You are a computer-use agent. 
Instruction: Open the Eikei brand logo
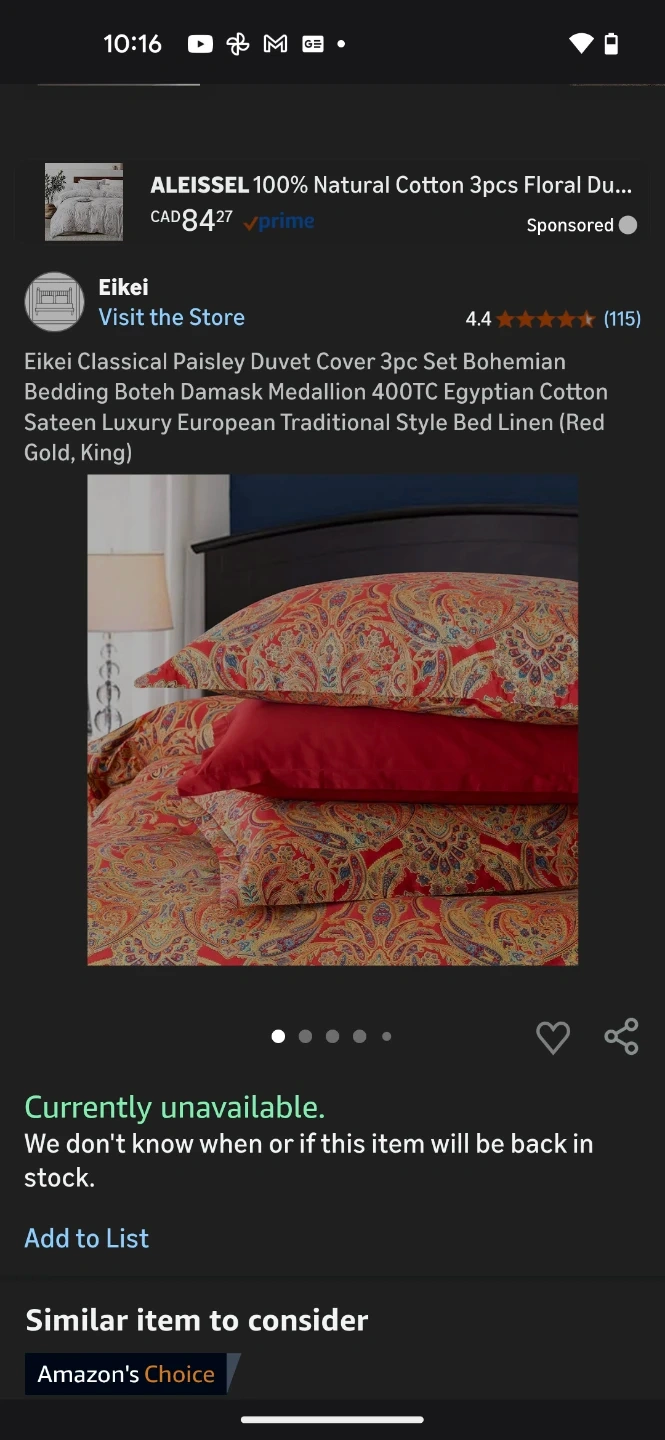point(54,302)
